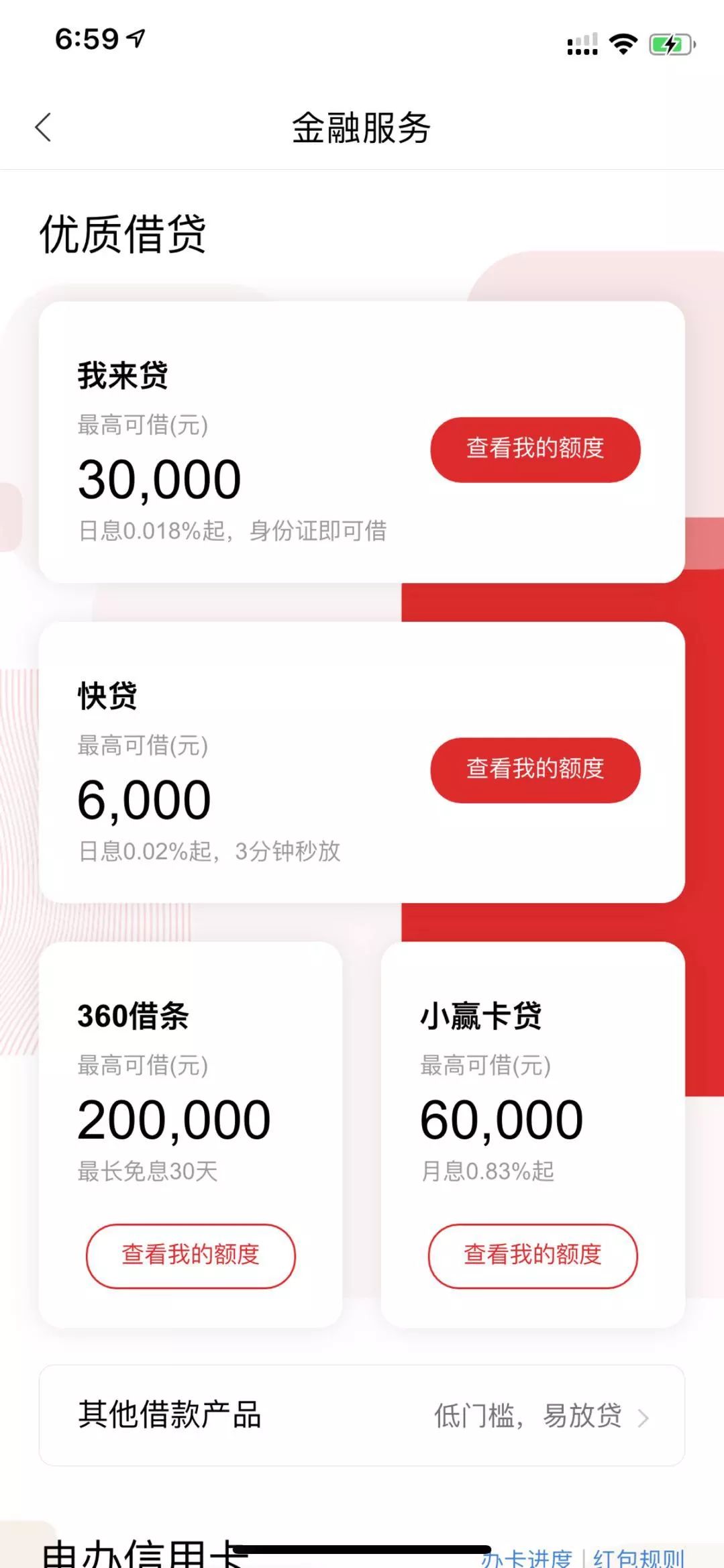This screenshot has width=724, height=1568.
Task: Open 其他借款产品 row
Action: pyautogui.click(x=362, y=1416)
